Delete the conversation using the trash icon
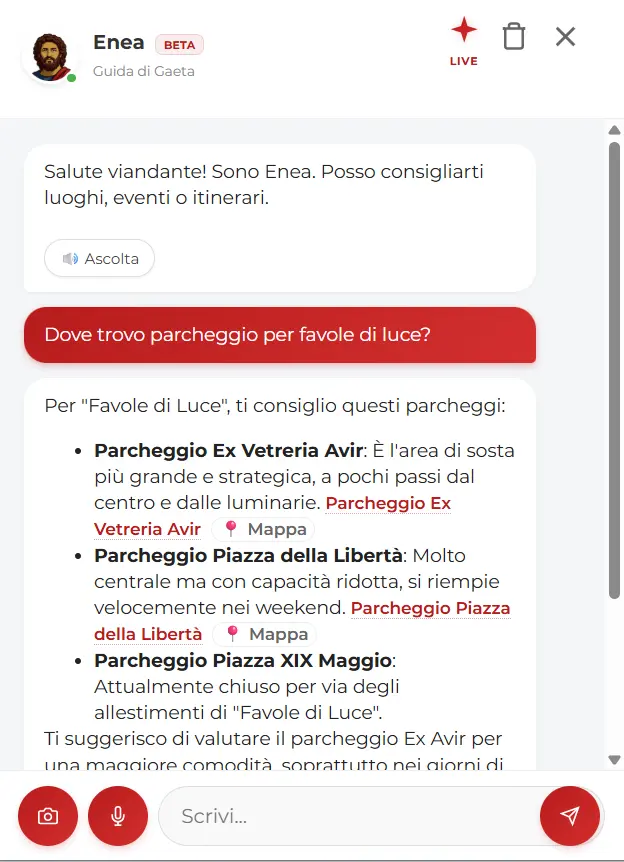This screenshot has height=862, width=624. coord(513,37)
